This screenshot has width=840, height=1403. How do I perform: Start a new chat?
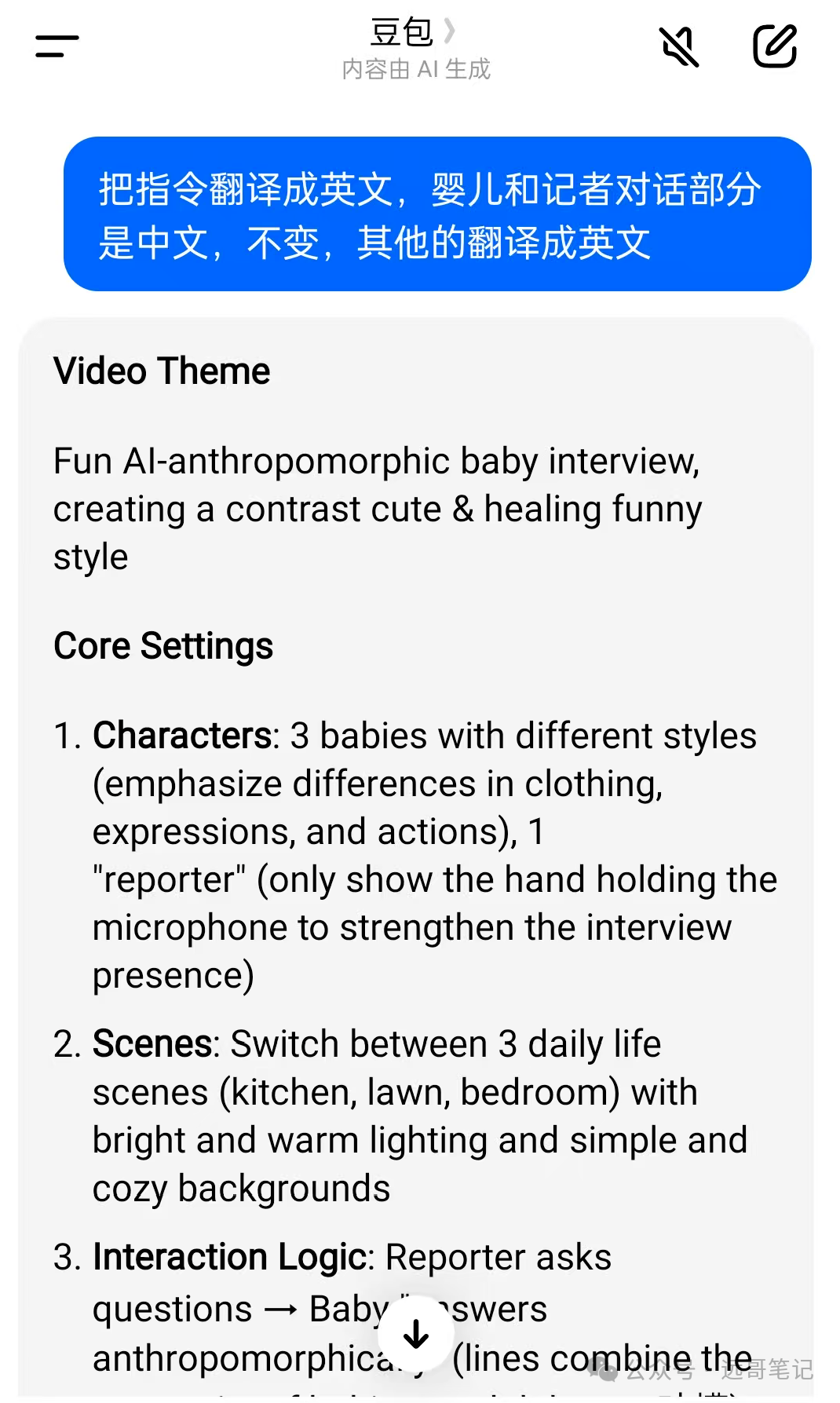(x=774, y=46)
